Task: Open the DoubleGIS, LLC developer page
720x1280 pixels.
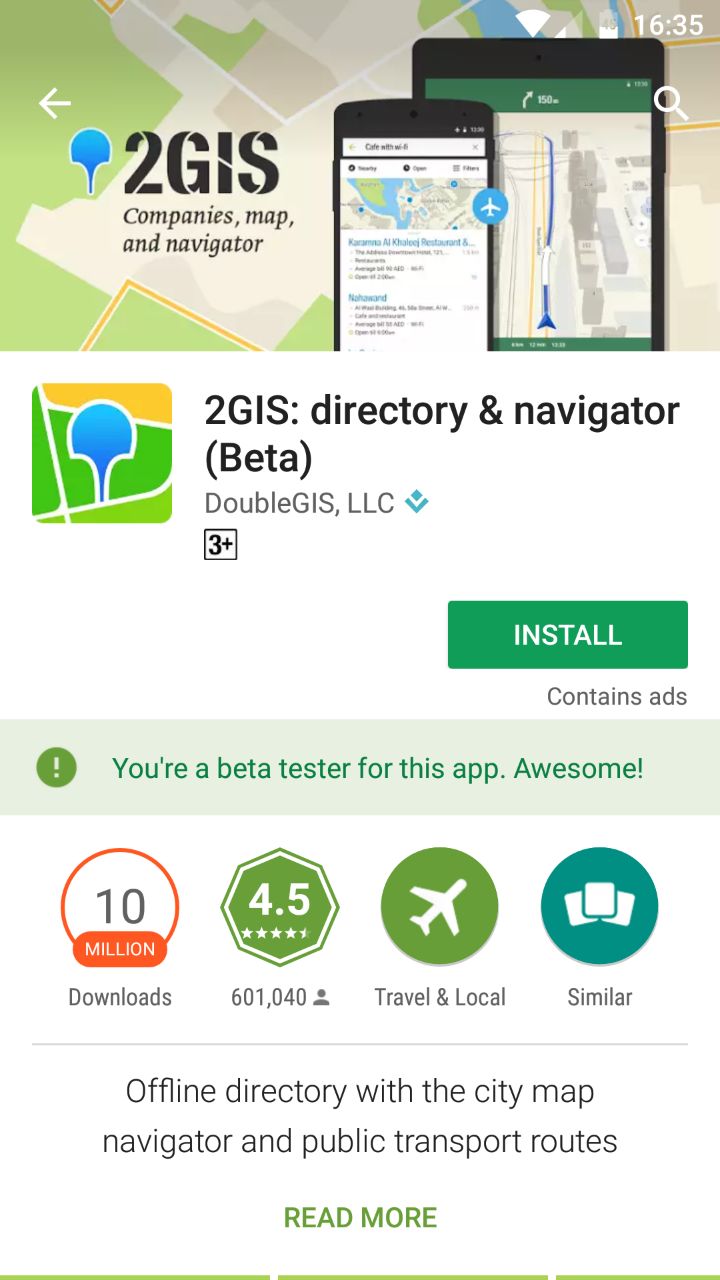Action: [300, 503]
